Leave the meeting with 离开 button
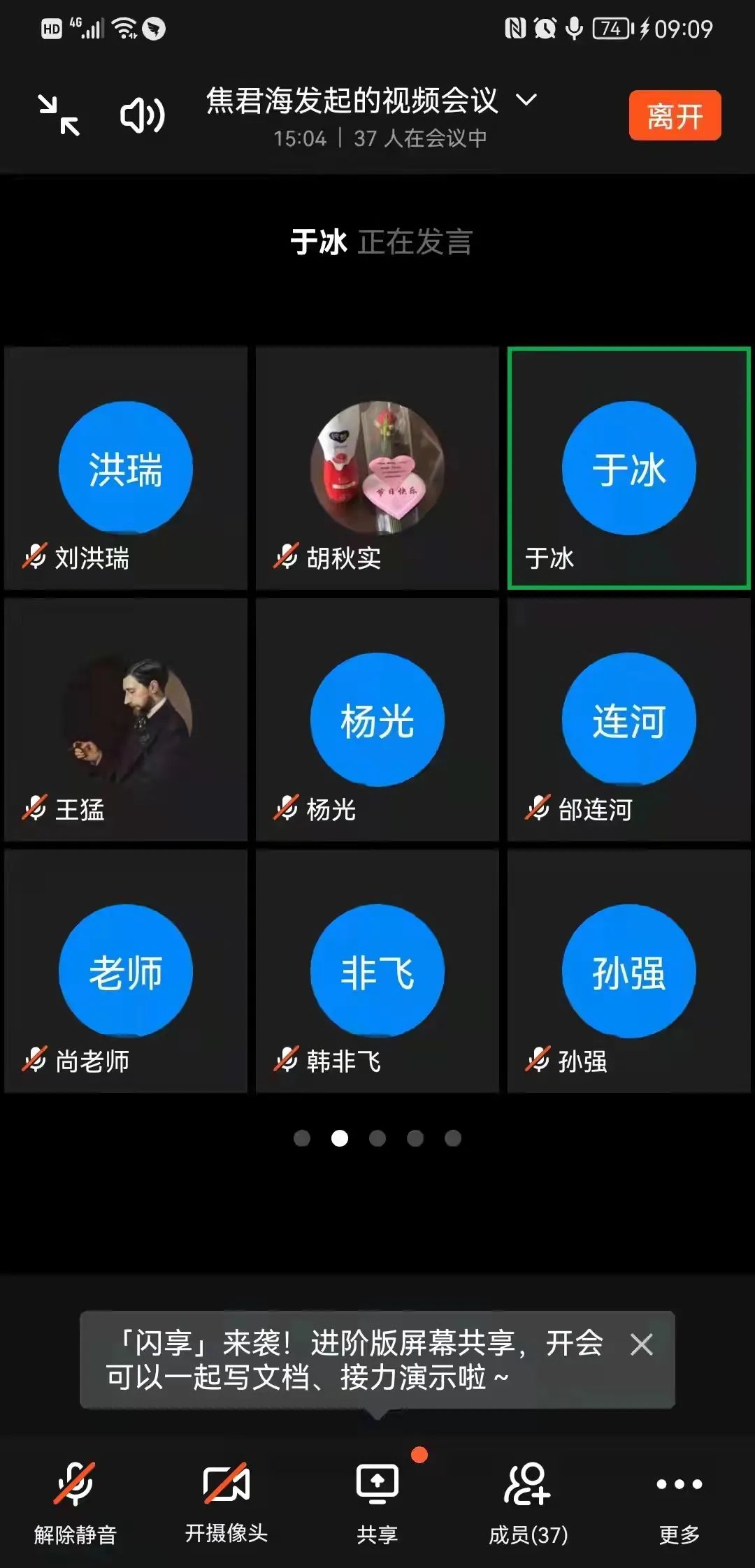Viewport: 755px width, 1568px height. point(675,116)
